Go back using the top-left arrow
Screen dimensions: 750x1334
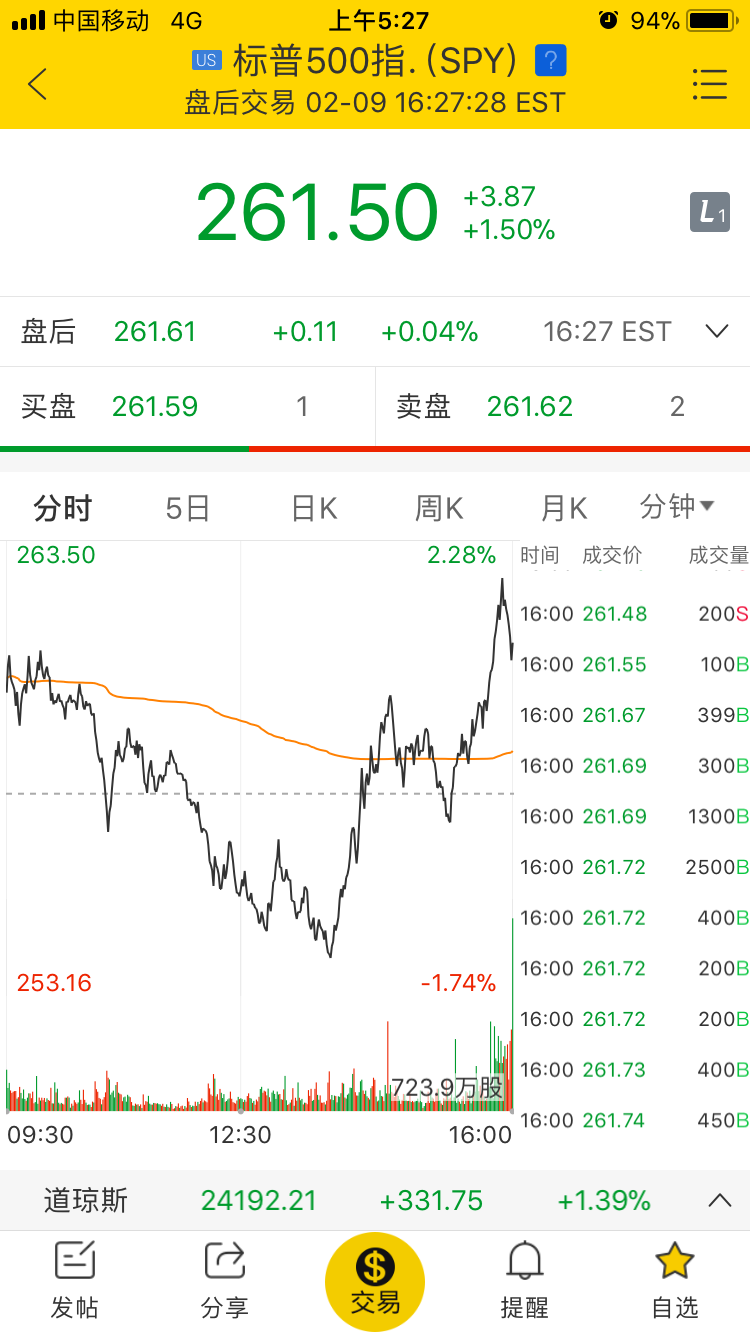tap(37, 85)
